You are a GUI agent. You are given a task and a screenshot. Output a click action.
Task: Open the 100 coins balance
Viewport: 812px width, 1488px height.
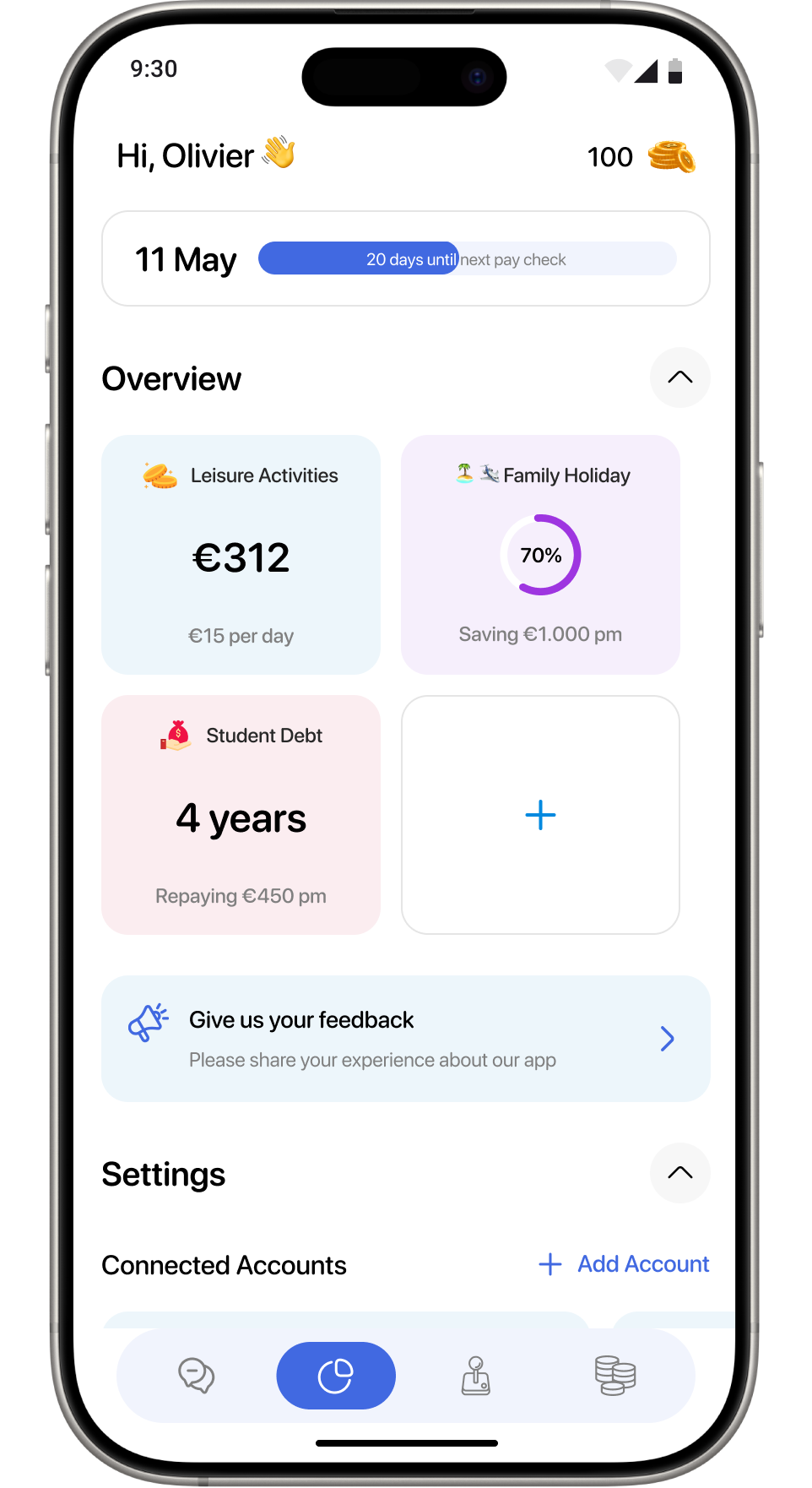(641, 157)
